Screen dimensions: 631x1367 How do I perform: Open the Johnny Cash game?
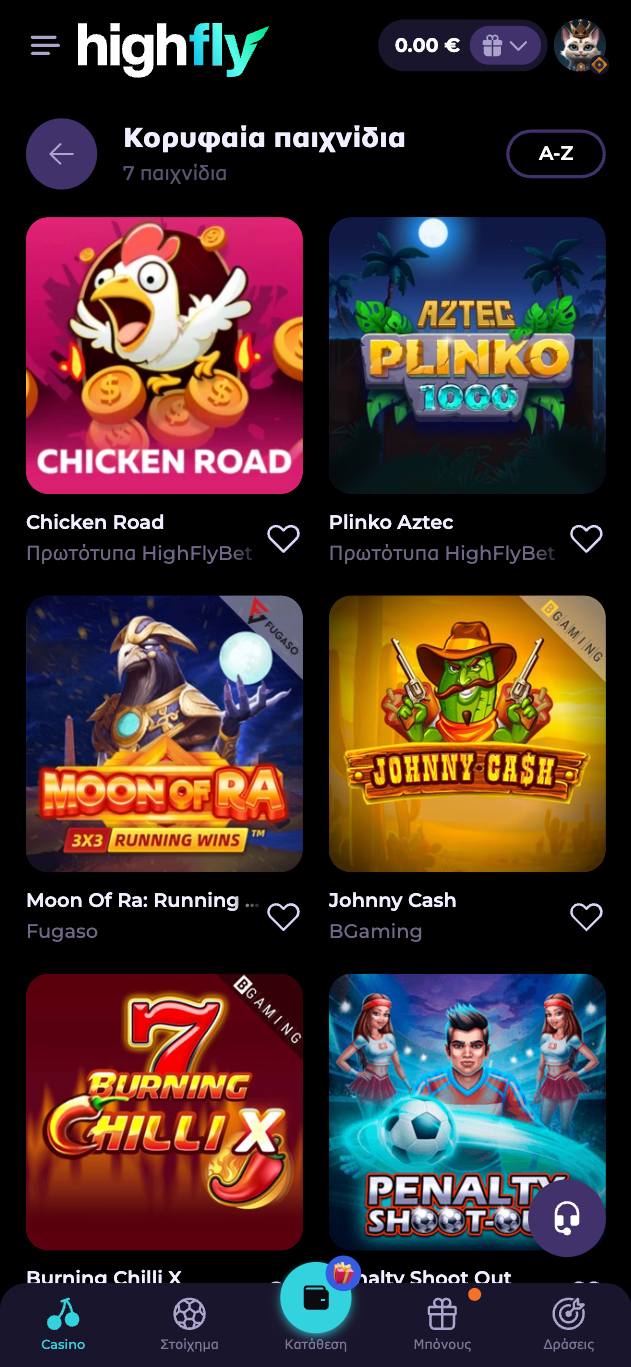pyautogui.click(x=467, y=733)
